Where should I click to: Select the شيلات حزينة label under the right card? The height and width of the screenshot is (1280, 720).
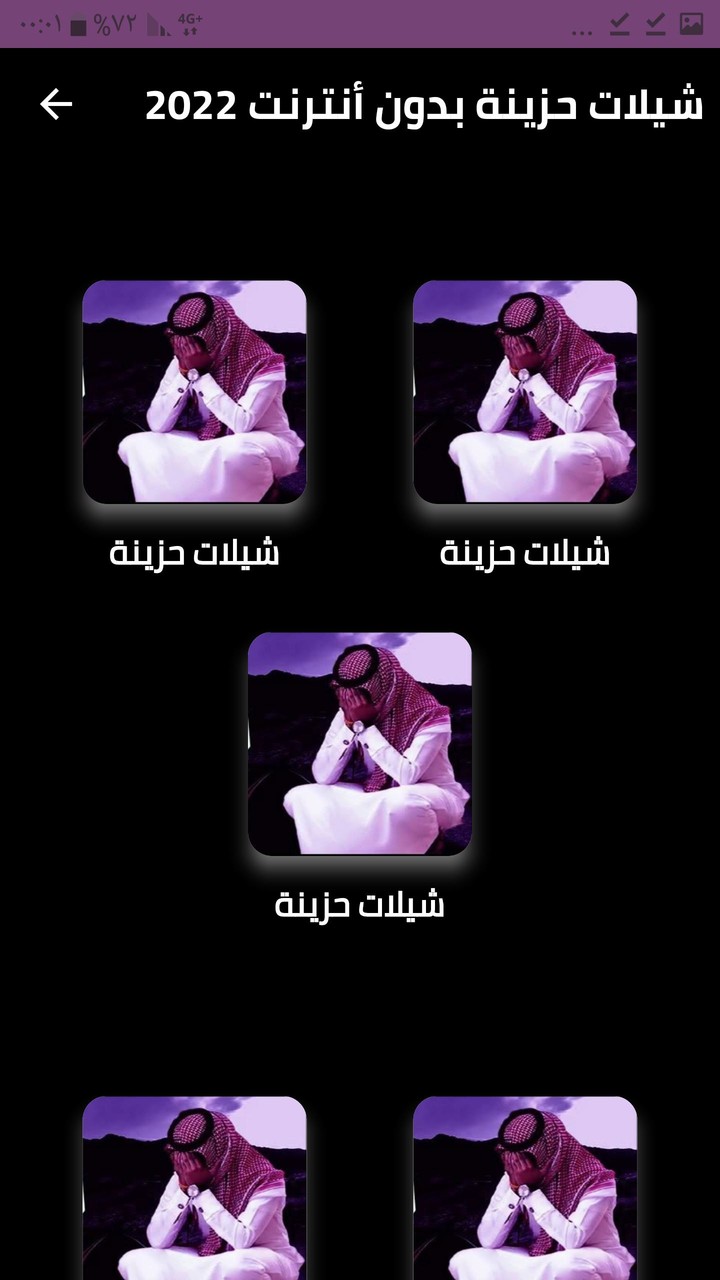(525, 552)
